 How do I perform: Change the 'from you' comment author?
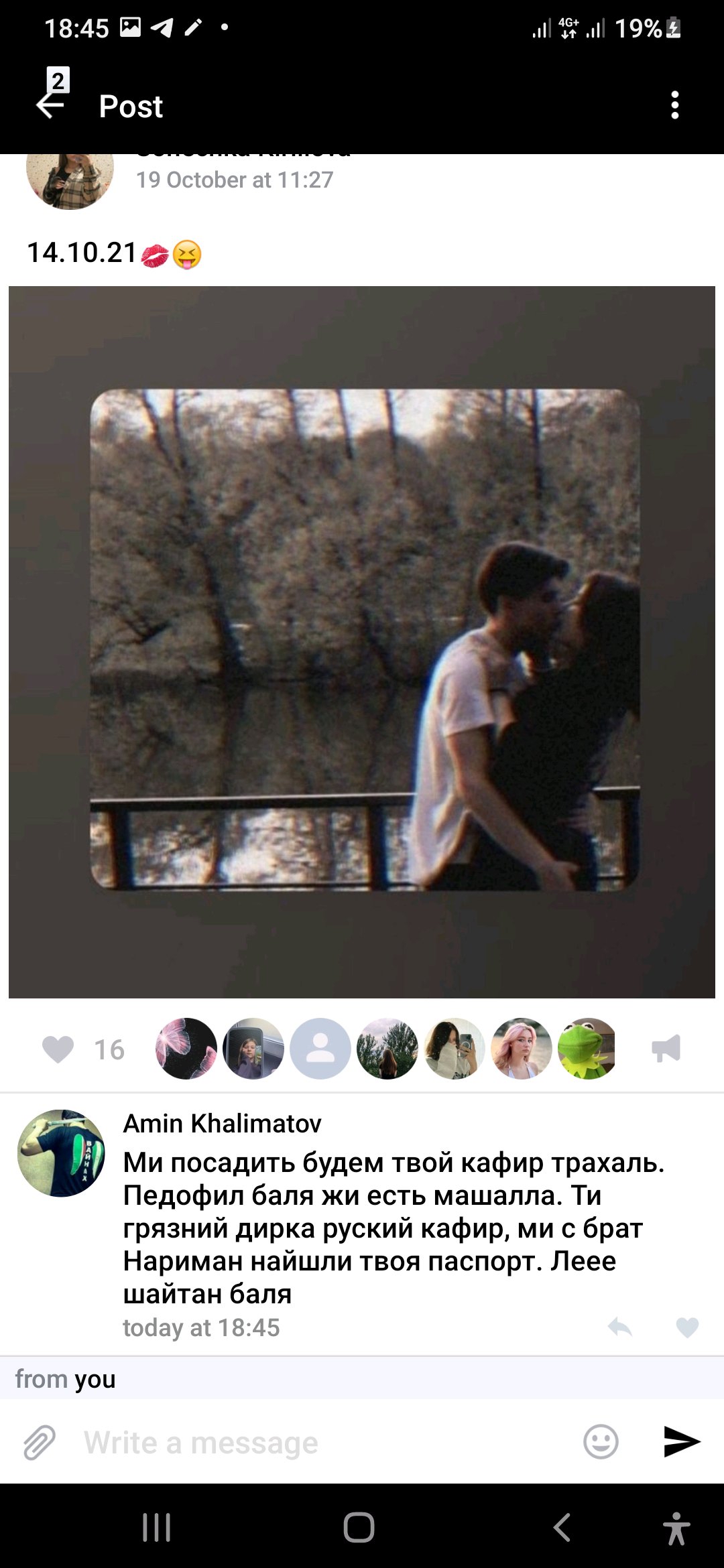(x=66, y=1379)
